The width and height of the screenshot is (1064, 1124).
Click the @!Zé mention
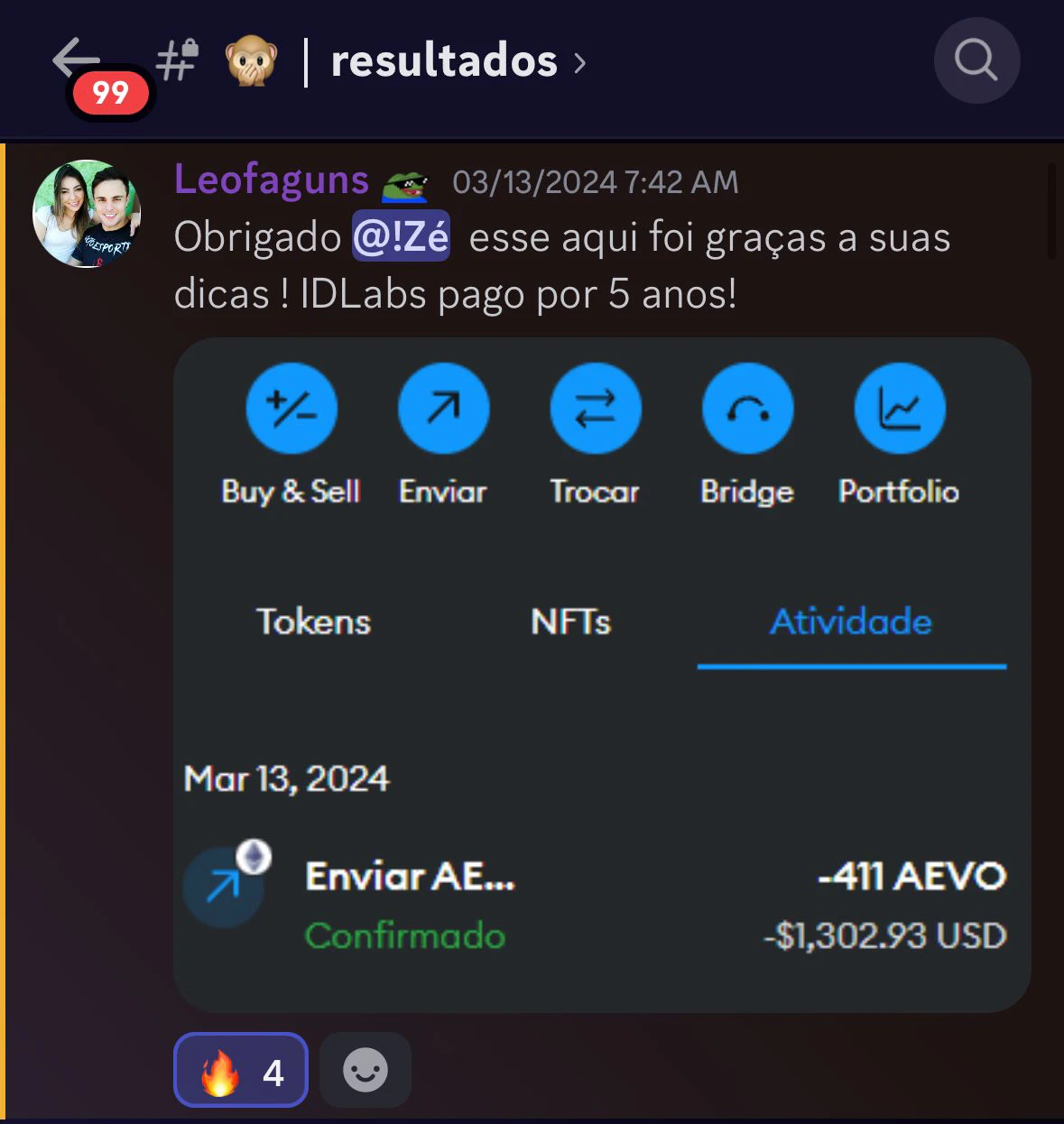(401, 237)
